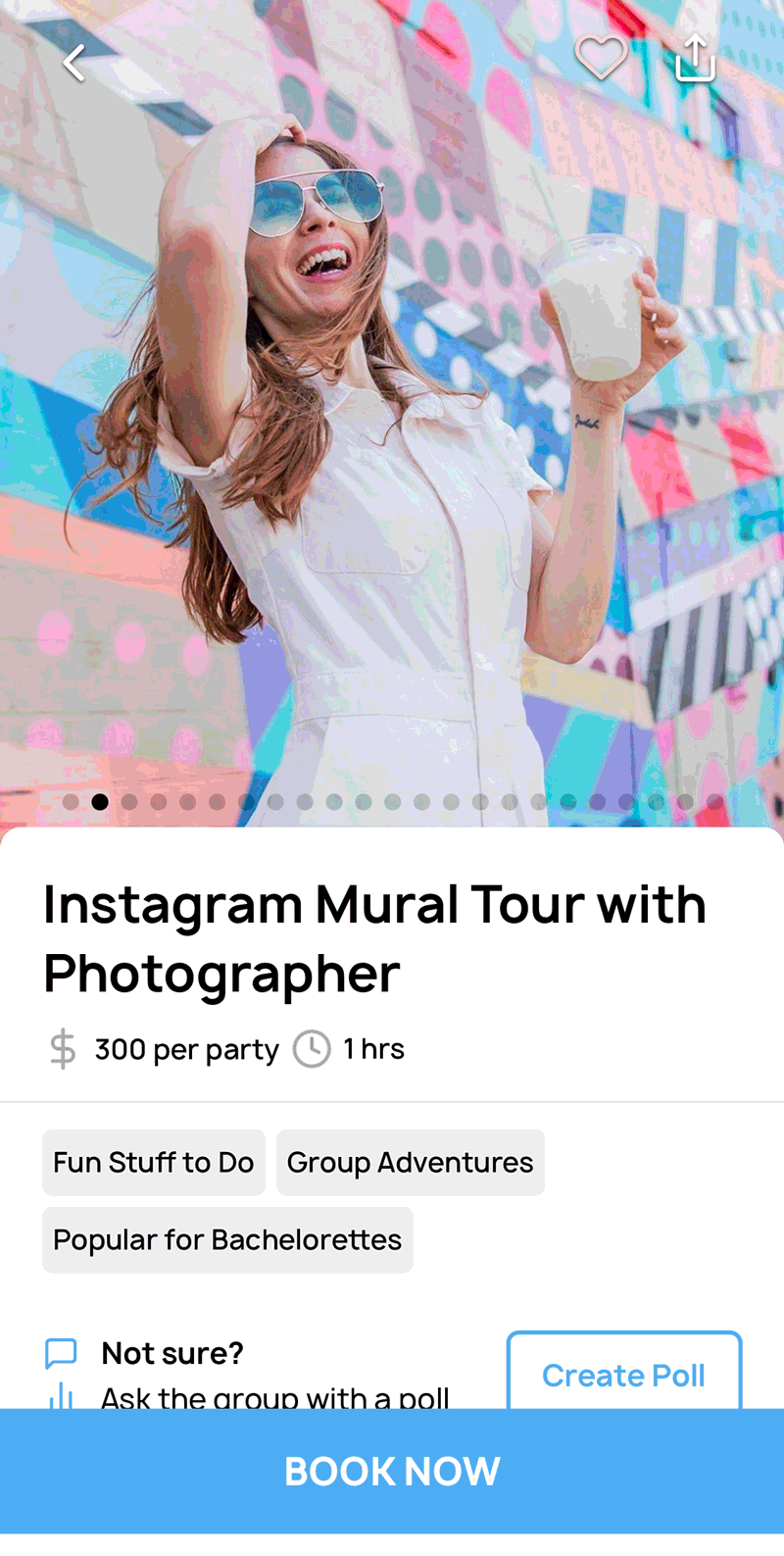Hit the BOOK NOW button

click(x=392, y=1471)
